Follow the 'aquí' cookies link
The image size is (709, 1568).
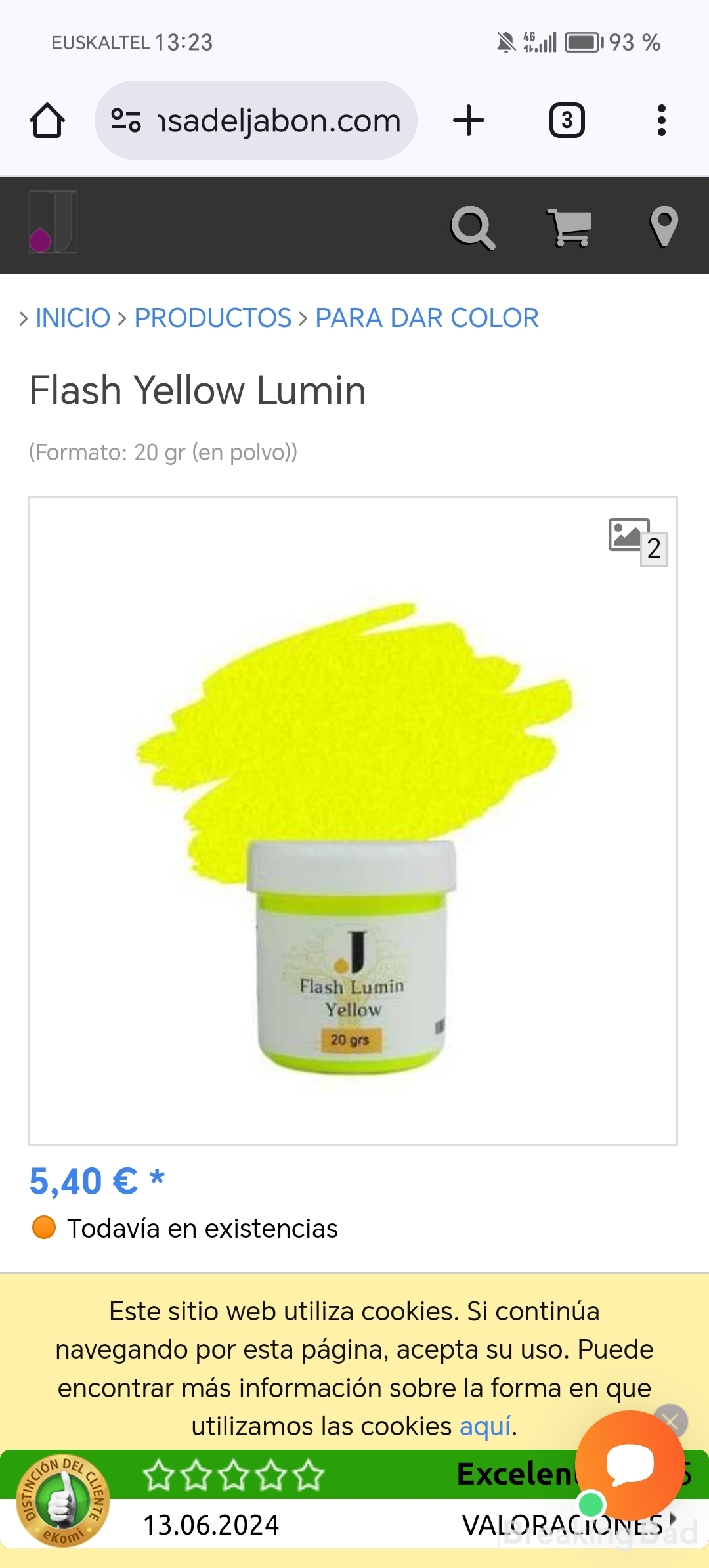484,1427
